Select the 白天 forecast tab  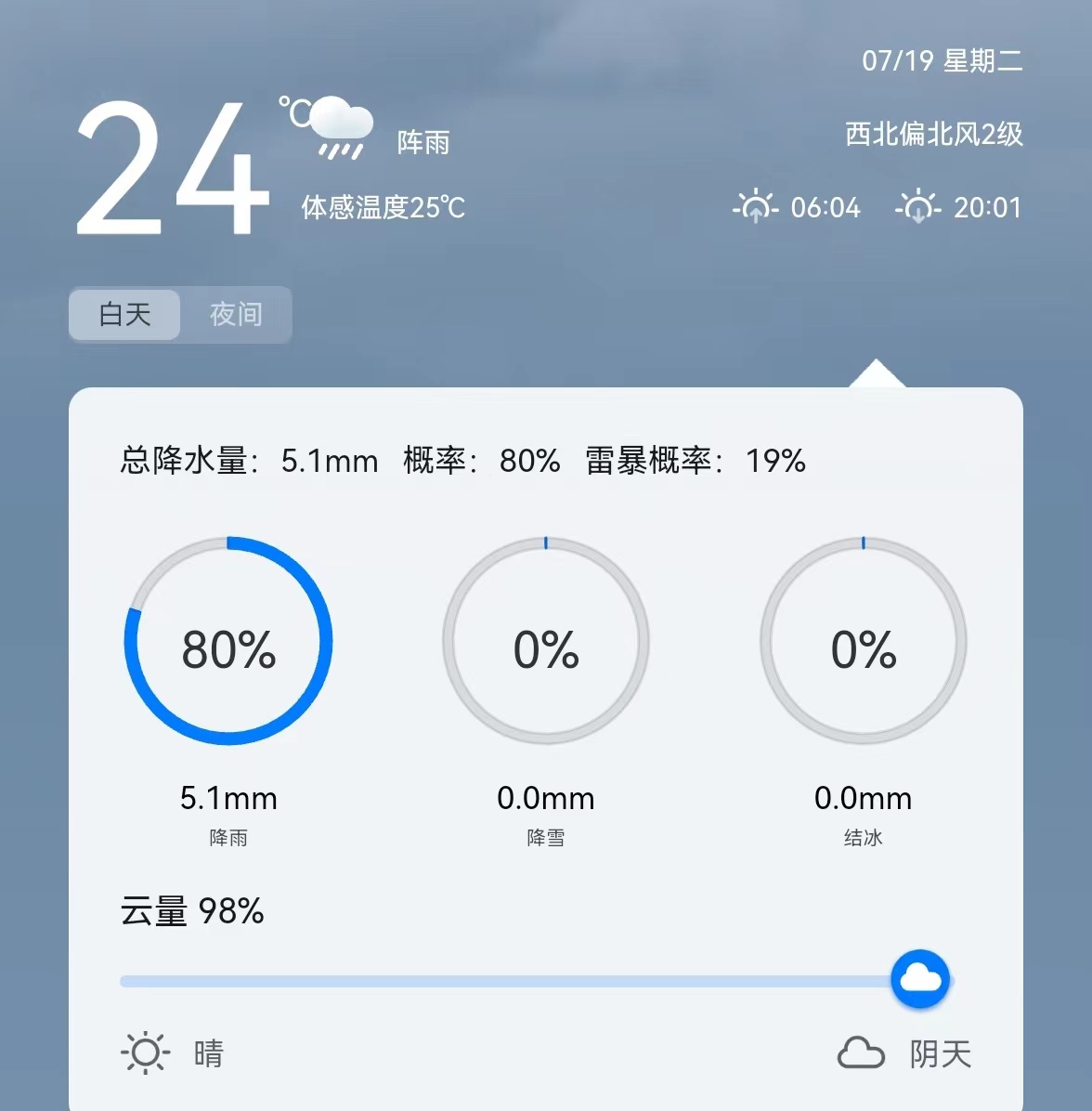tap(125, 315)
